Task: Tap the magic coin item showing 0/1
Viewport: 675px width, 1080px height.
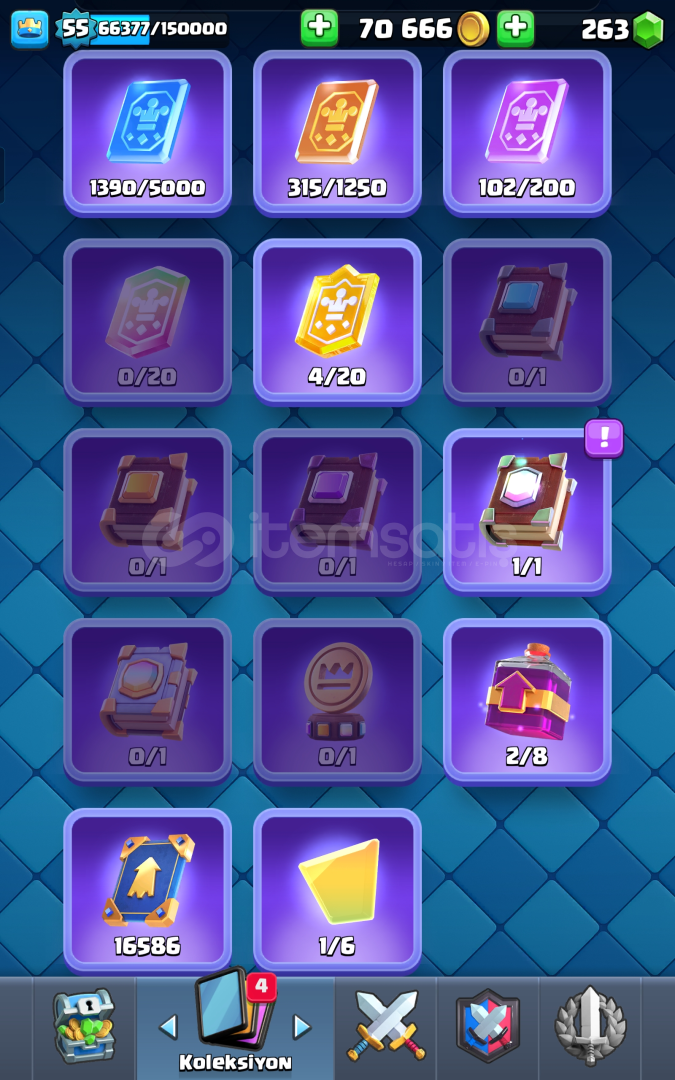Action: (337, 700)
